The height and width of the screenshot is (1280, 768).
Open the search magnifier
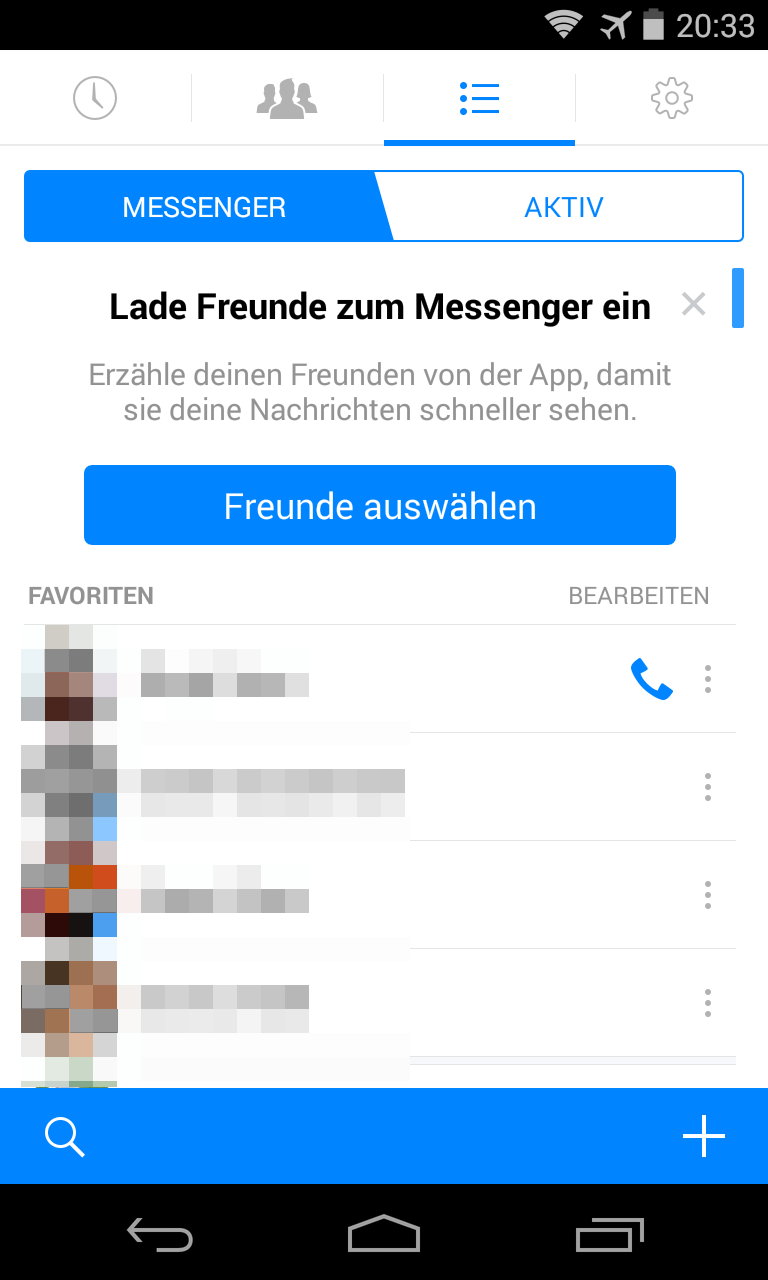[65, 1137]
